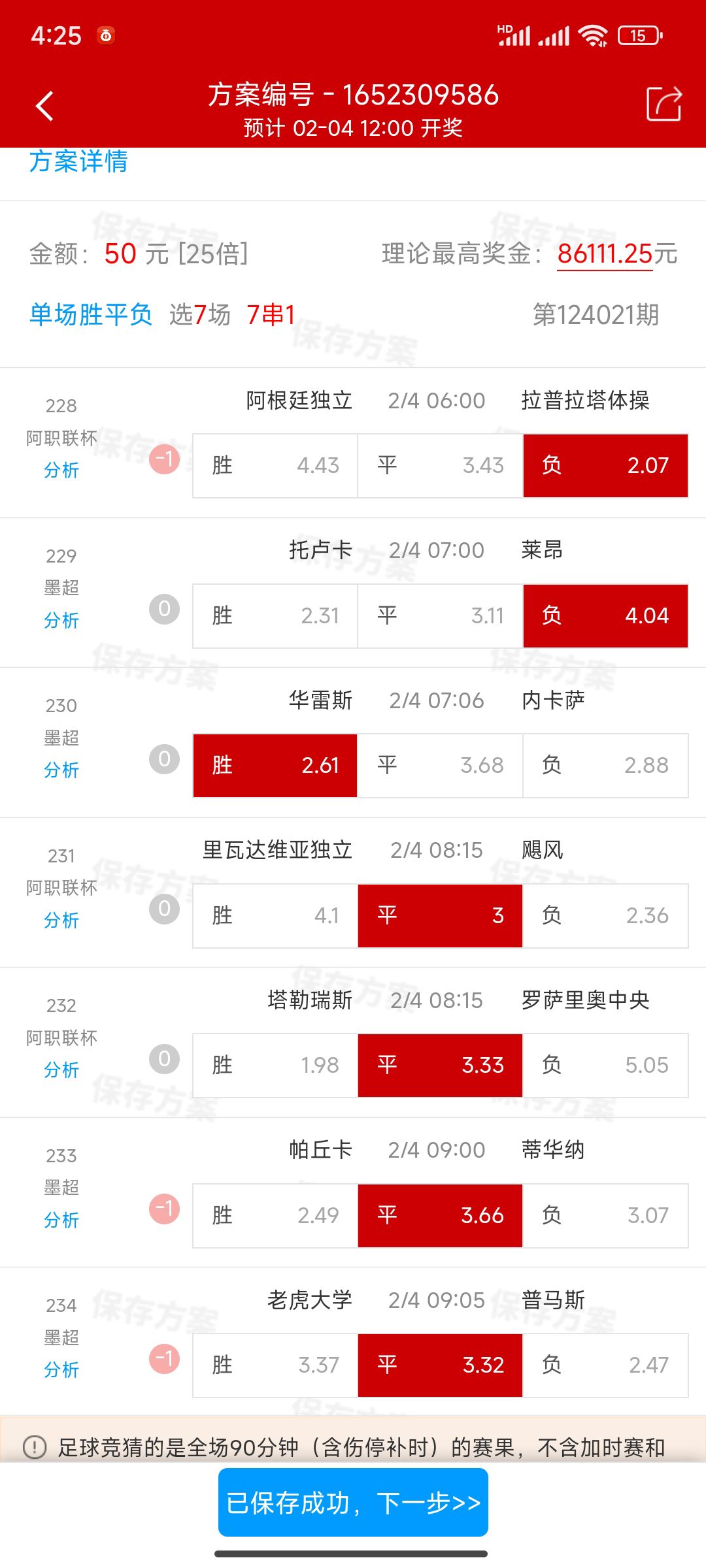Tap 已保存成功，下一步 button
706x1568 pixels.
click(x=353, y=1502)
